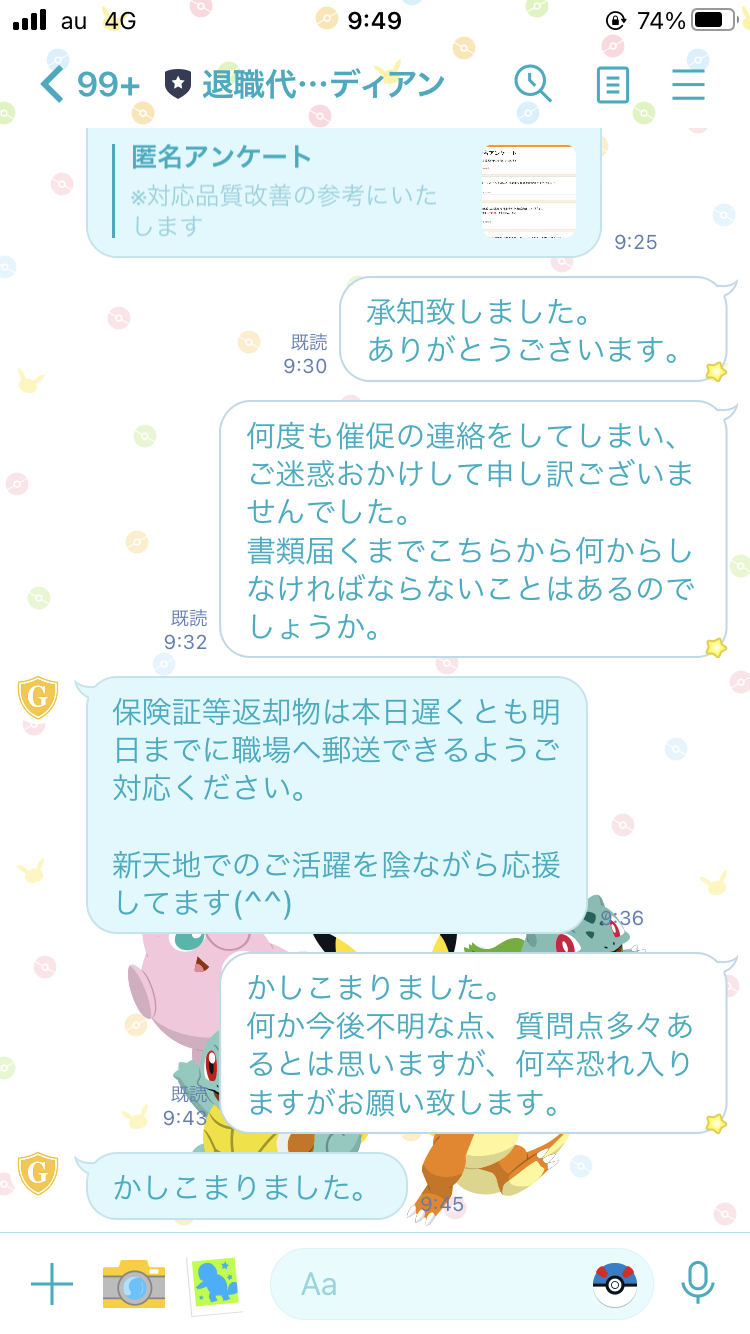Viewport: 750px width, 1334px height.
Task: Record a voice message
Action: point(697,1284)
